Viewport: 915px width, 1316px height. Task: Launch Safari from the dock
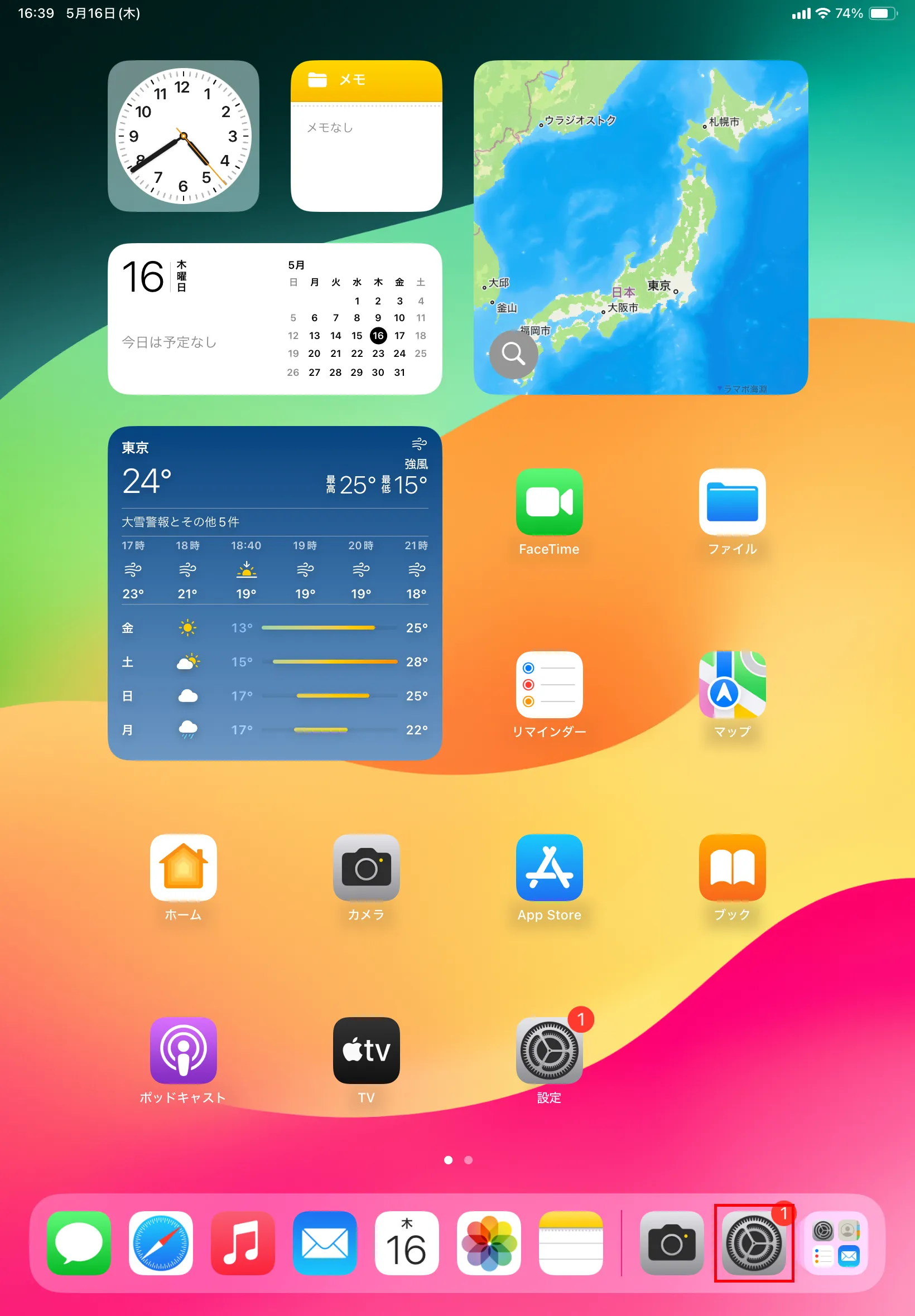(x=161, y=1244)
